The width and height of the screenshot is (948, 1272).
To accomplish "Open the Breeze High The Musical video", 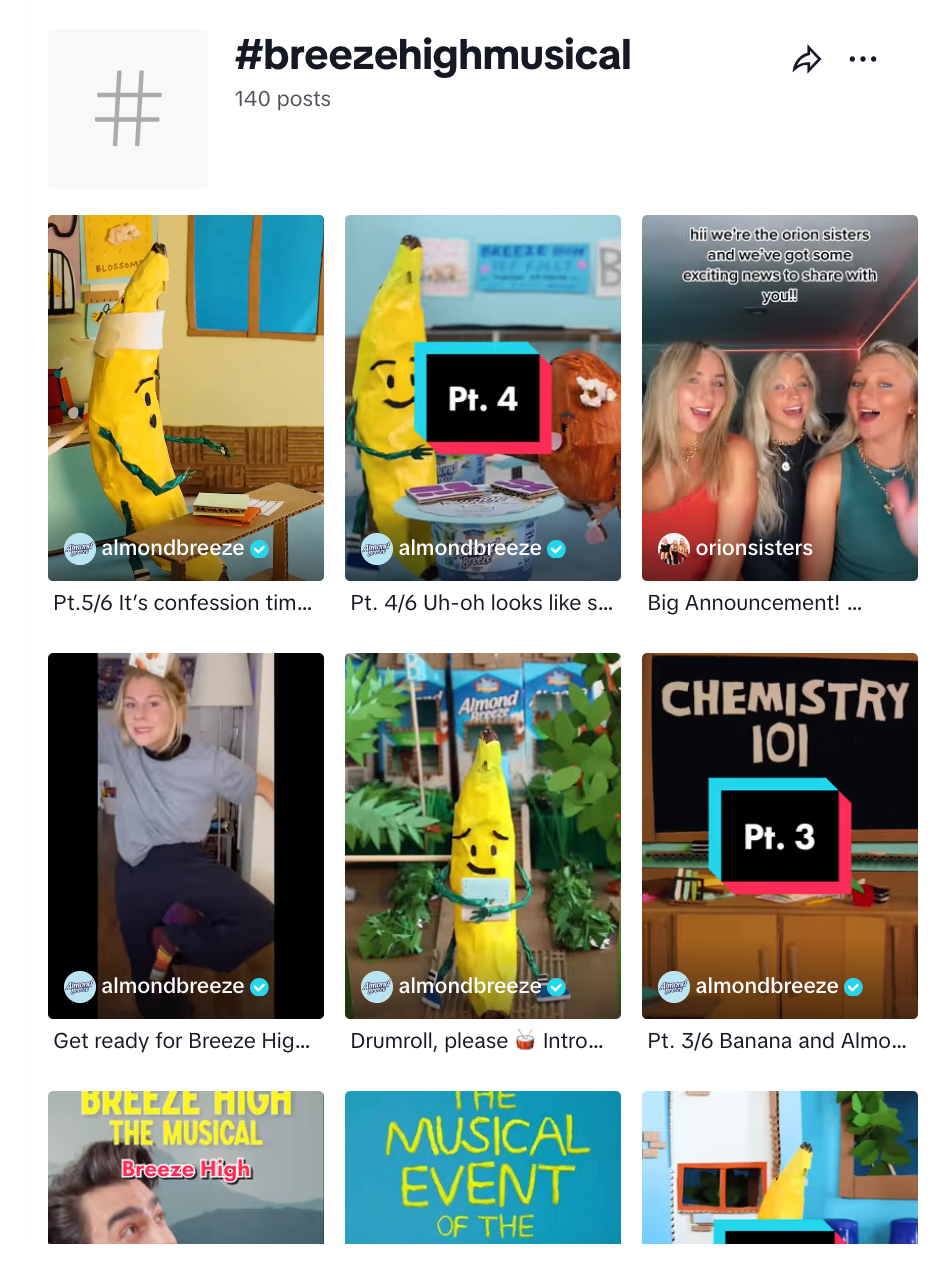I will [186, 1167].
